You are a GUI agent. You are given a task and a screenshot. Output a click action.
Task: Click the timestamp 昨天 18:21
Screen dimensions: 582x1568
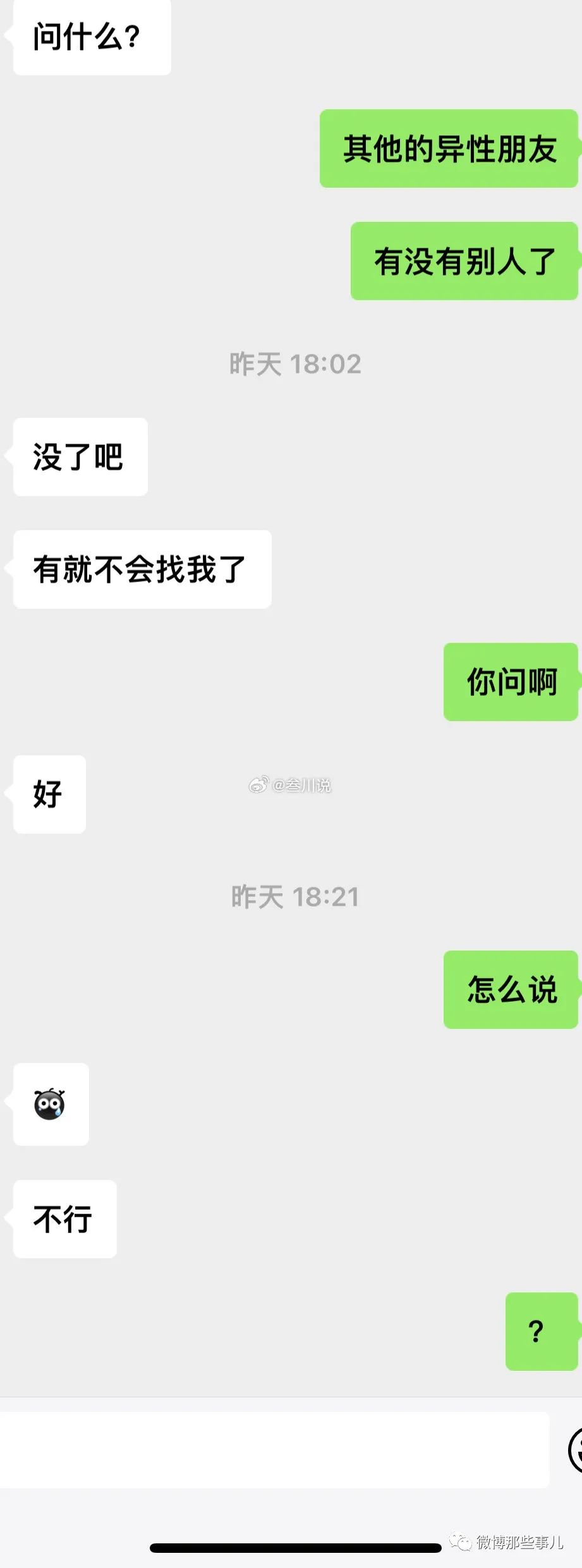(294, 896)
